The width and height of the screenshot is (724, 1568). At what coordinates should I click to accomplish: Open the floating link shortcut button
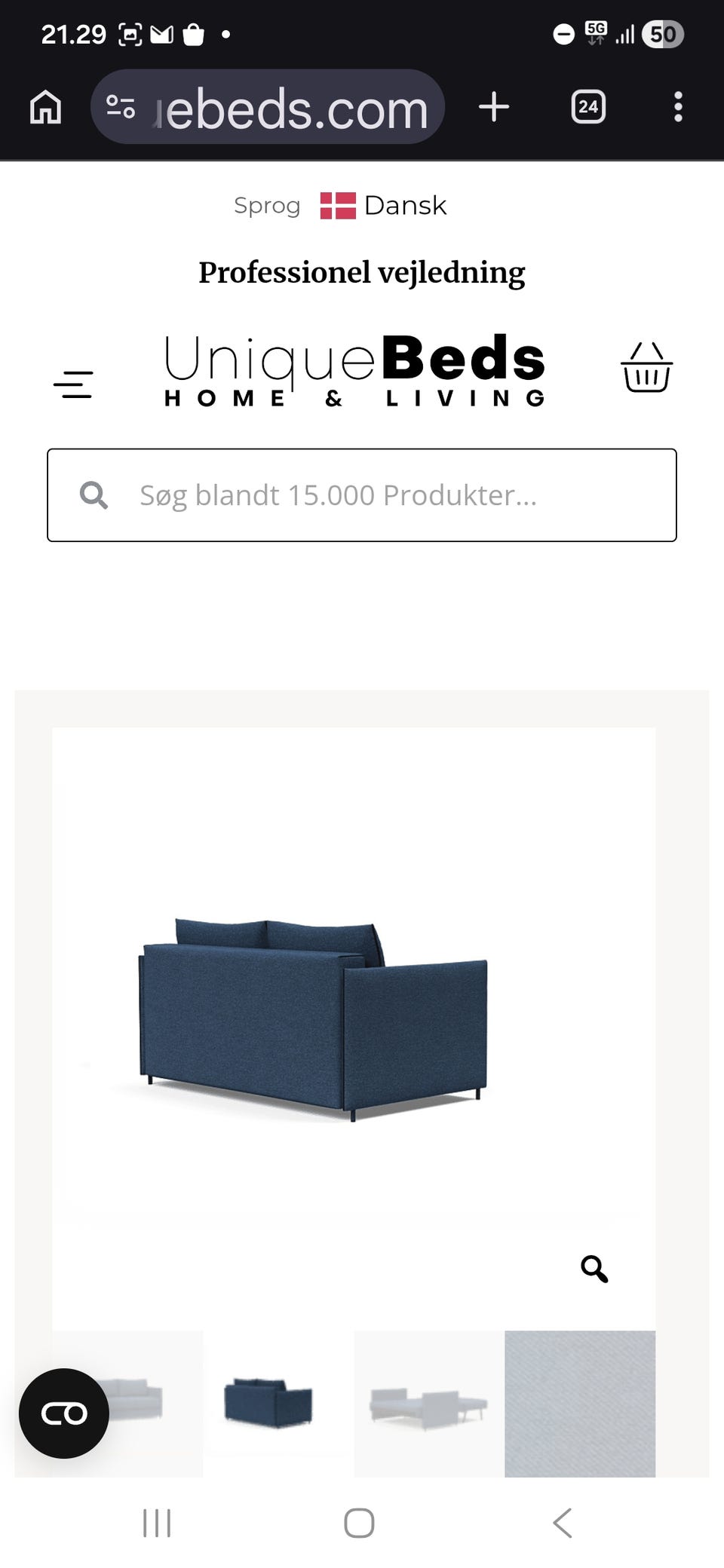63,1413
